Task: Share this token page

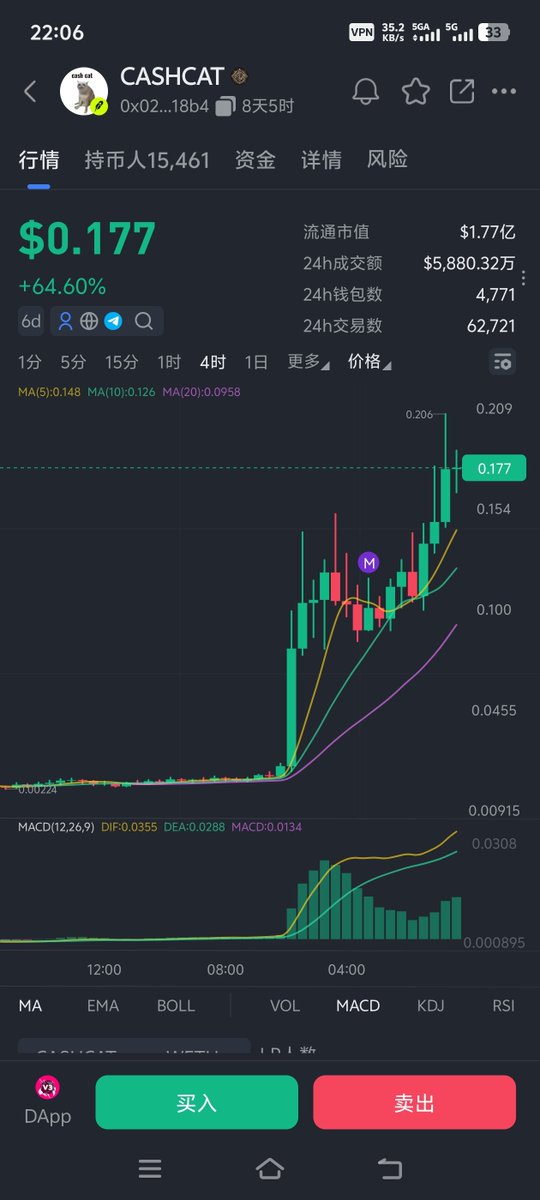Action: [x=462, y=91]
